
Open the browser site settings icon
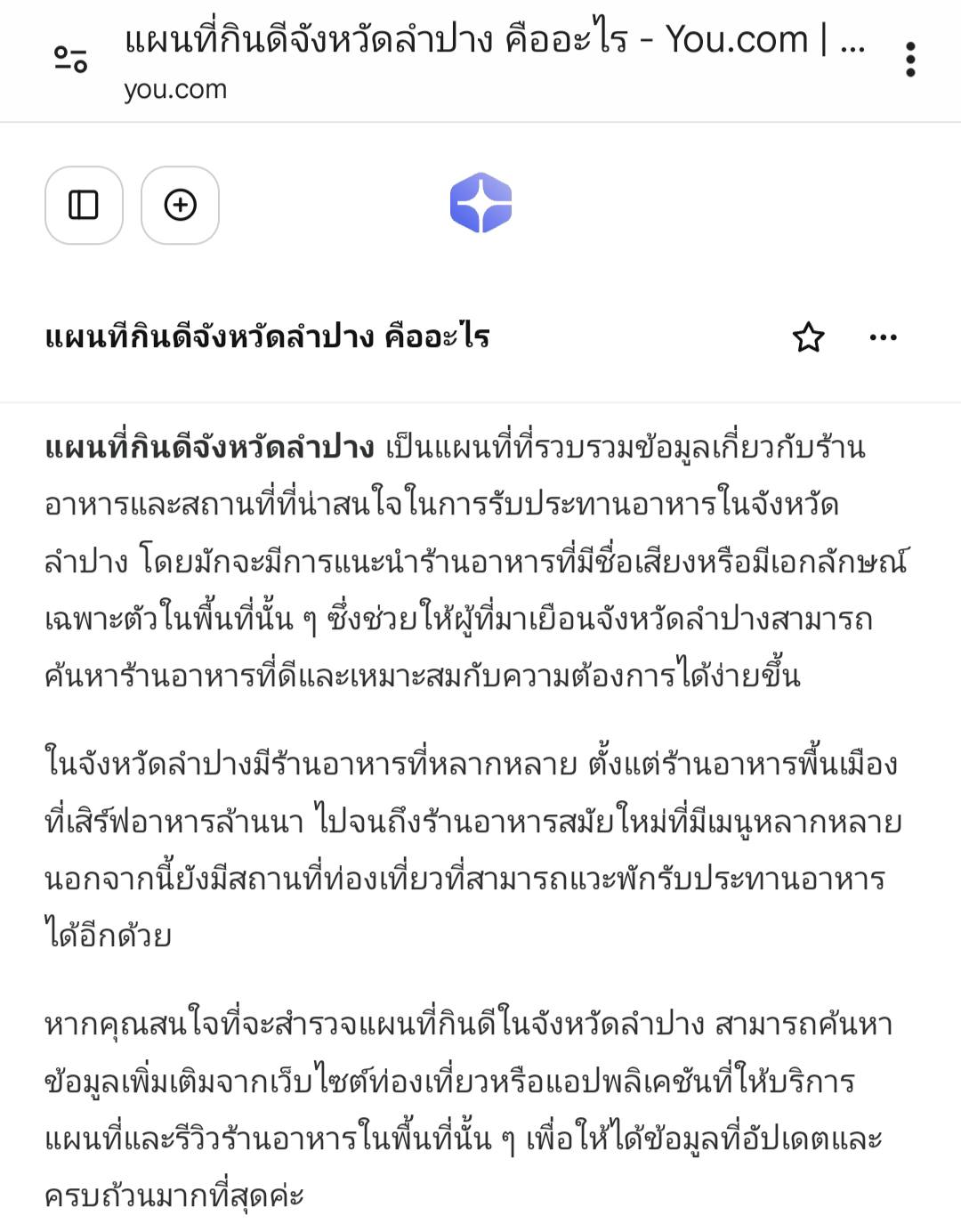pos(70,60)
